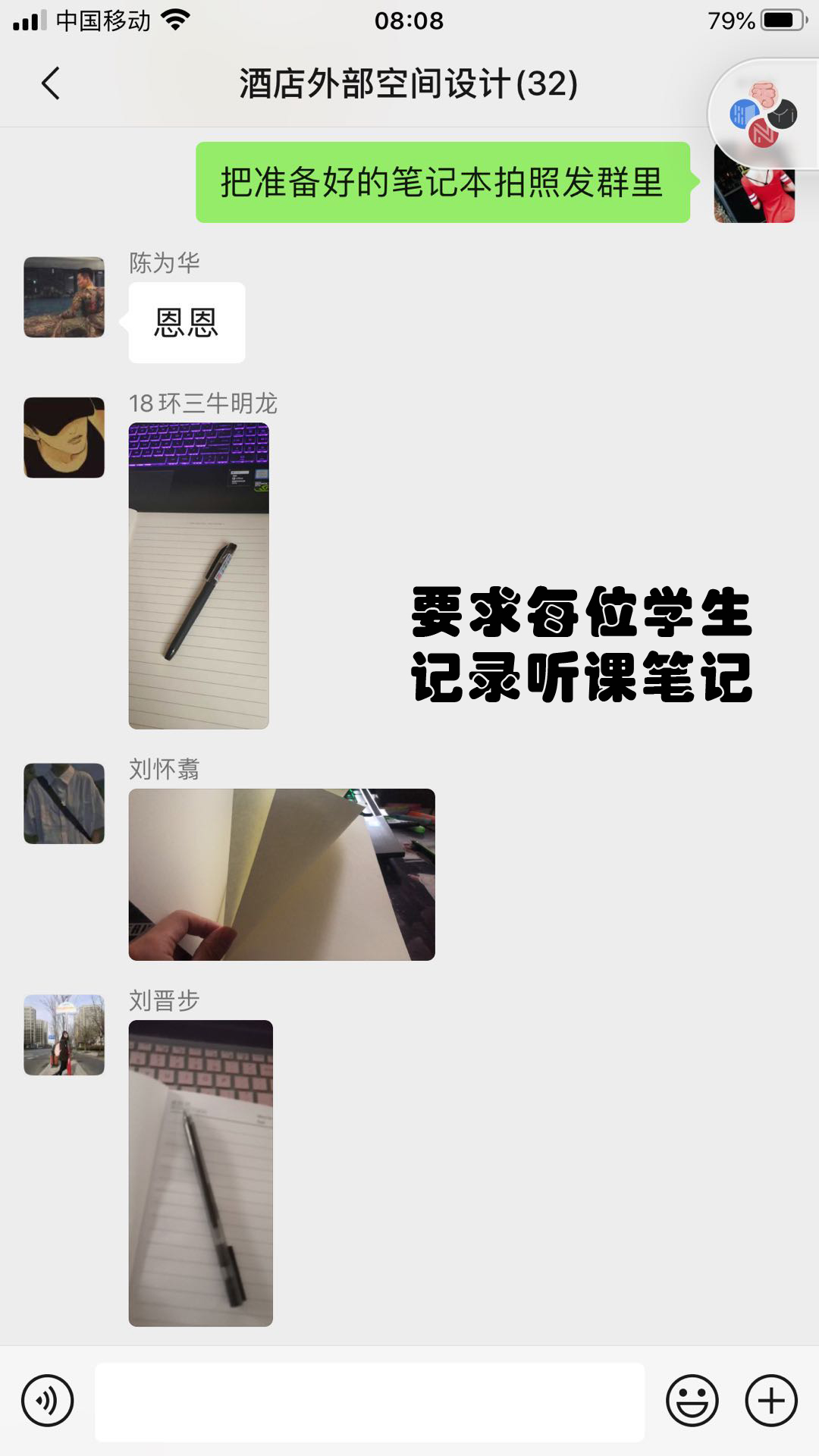Open the notebook photo from 18环三牛明龙
The width and height of the screenshot is (819, 1456).
[x=199, y=576]
